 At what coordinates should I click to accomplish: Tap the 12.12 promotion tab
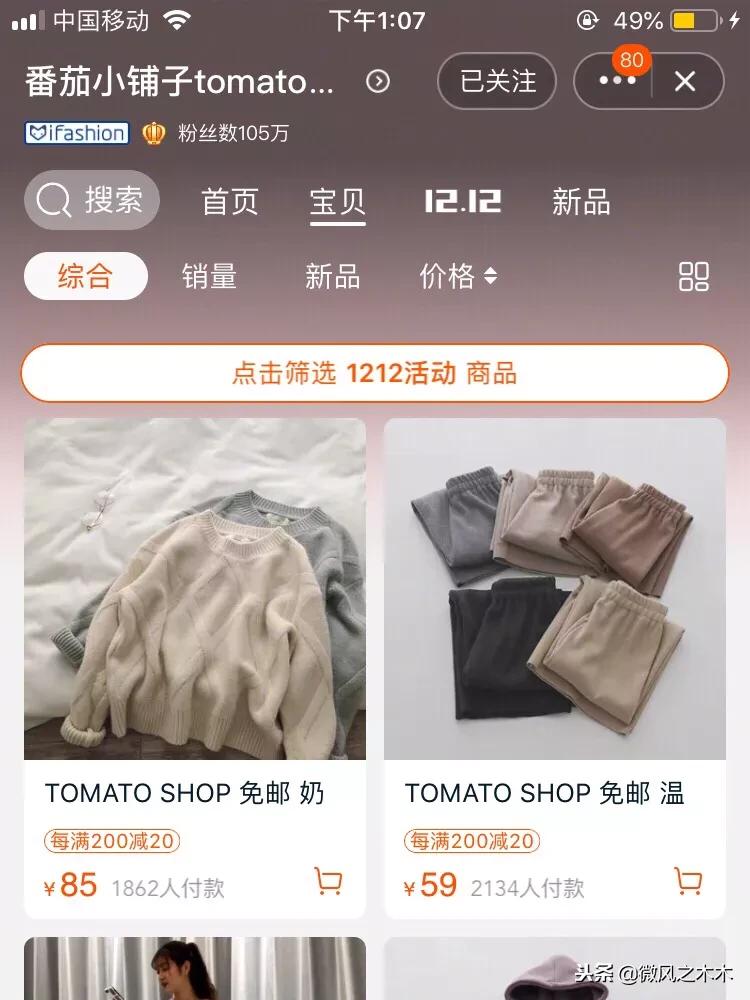point(462,202)
